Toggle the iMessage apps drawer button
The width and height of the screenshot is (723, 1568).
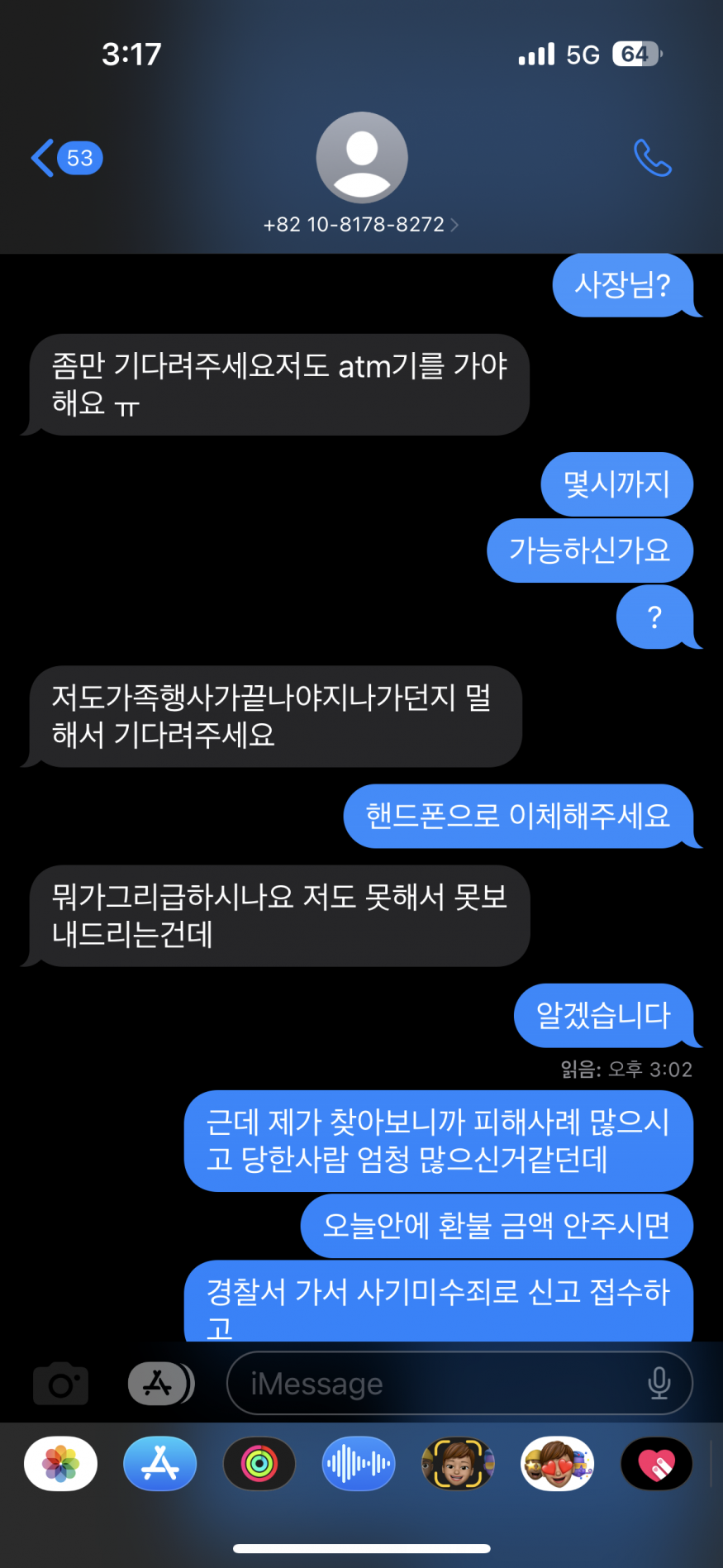point(160,1384)
